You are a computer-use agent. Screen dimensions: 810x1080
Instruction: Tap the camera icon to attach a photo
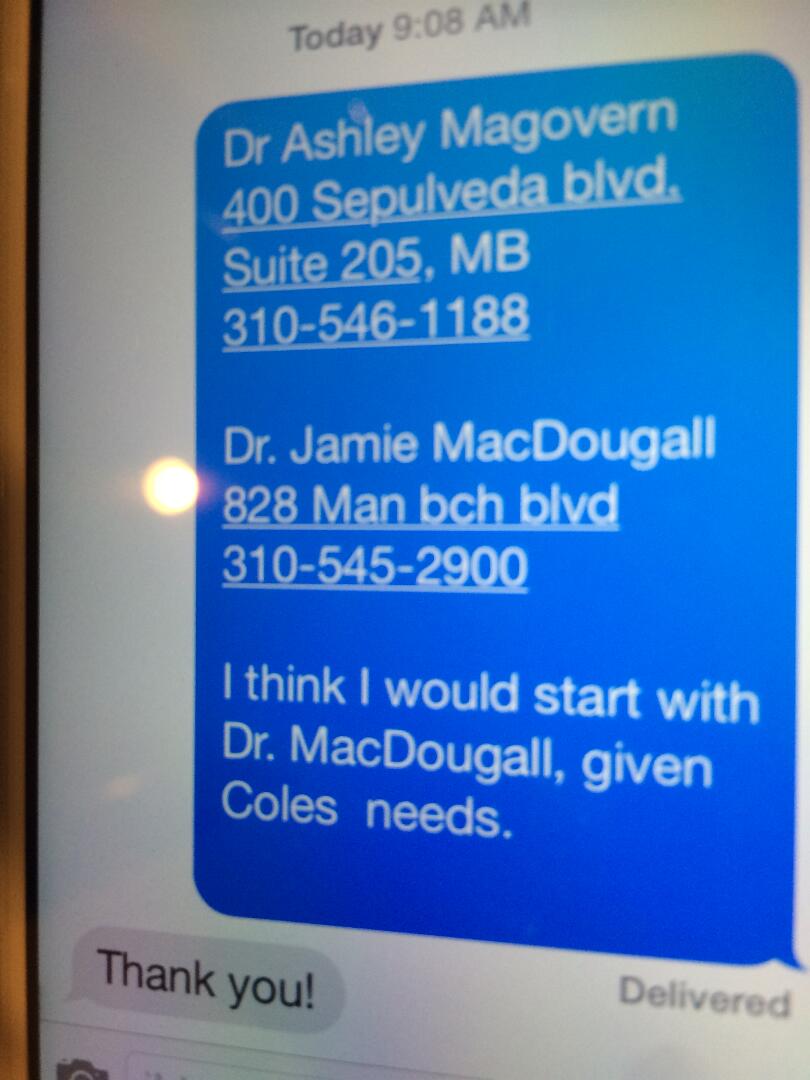tap(82, 1068)
